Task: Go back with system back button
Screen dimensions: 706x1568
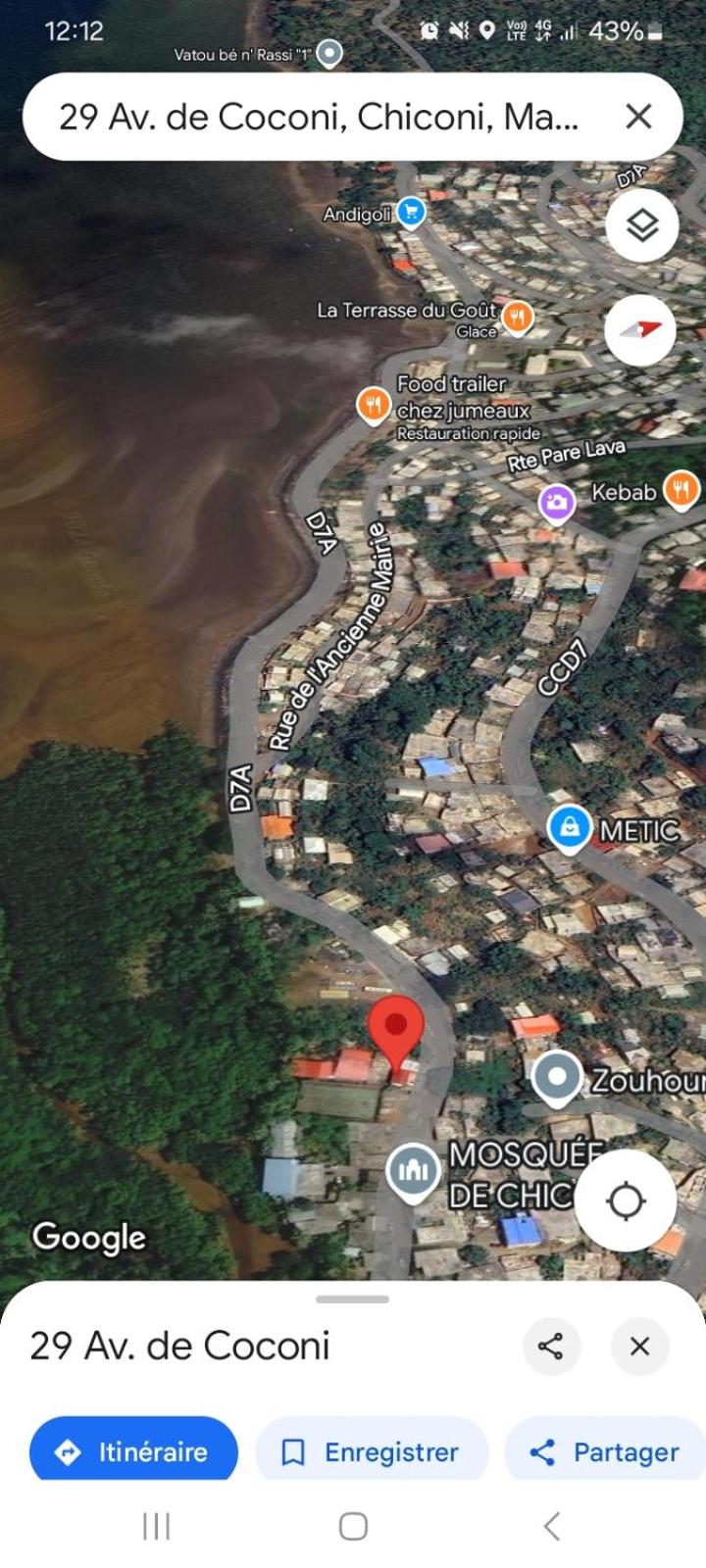Action: click(551, 1526)
